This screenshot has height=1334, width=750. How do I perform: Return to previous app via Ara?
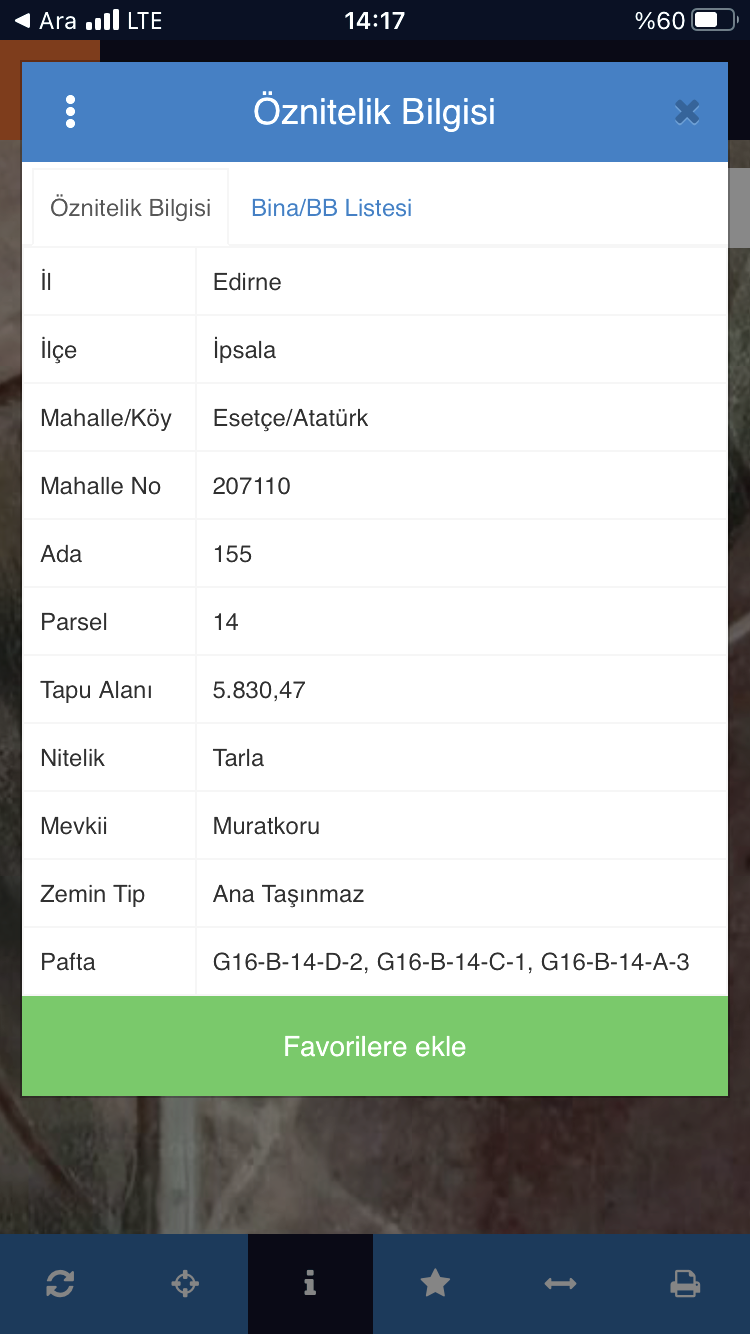[x=46, y=20]
